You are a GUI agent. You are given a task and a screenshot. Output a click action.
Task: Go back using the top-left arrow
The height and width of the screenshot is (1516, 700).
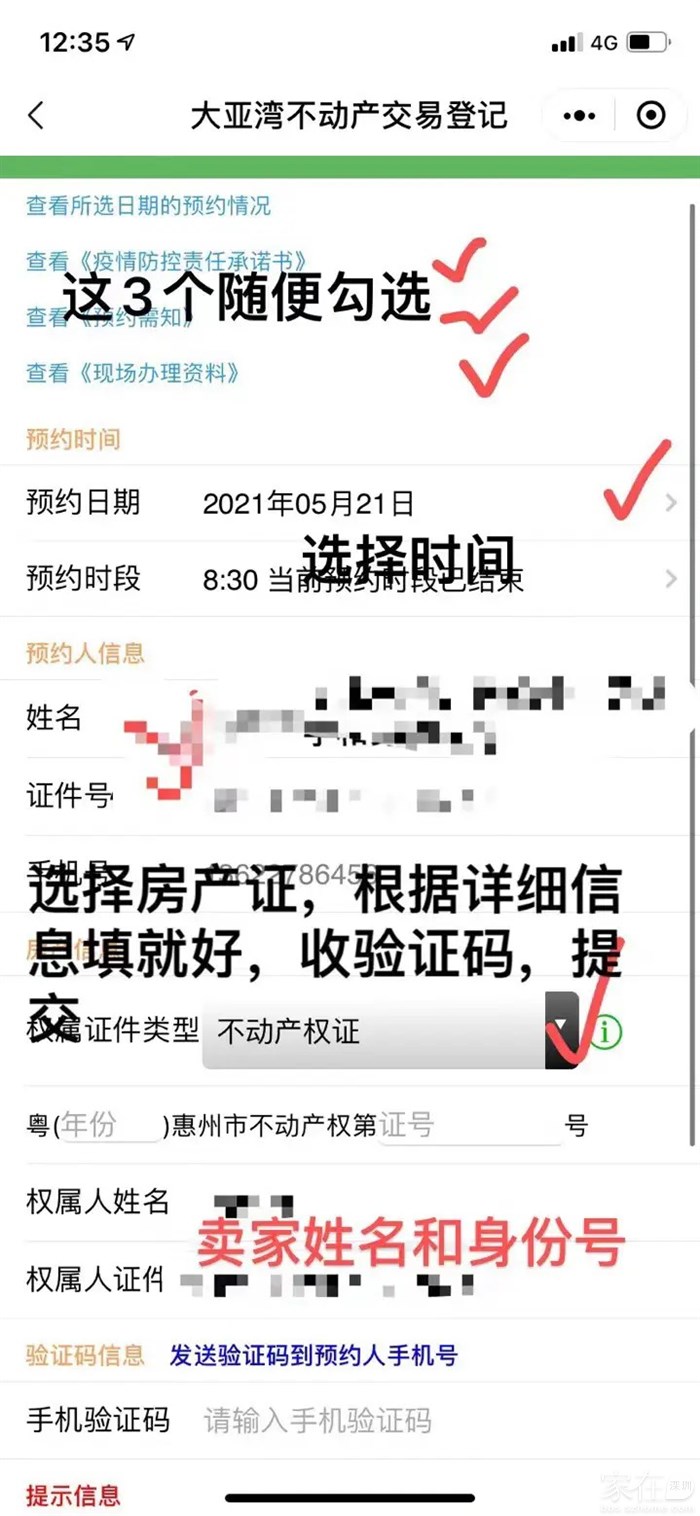(x=37, y=116)
